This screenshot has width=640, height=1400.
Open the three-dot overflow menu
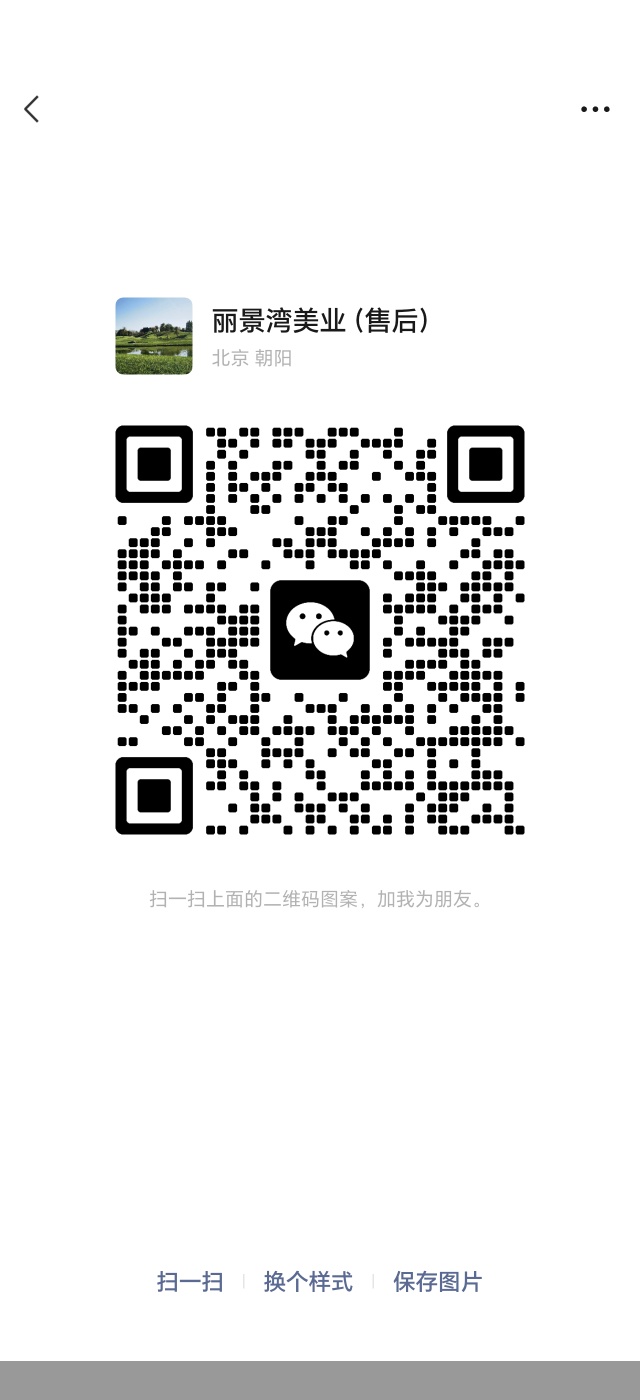595,109
